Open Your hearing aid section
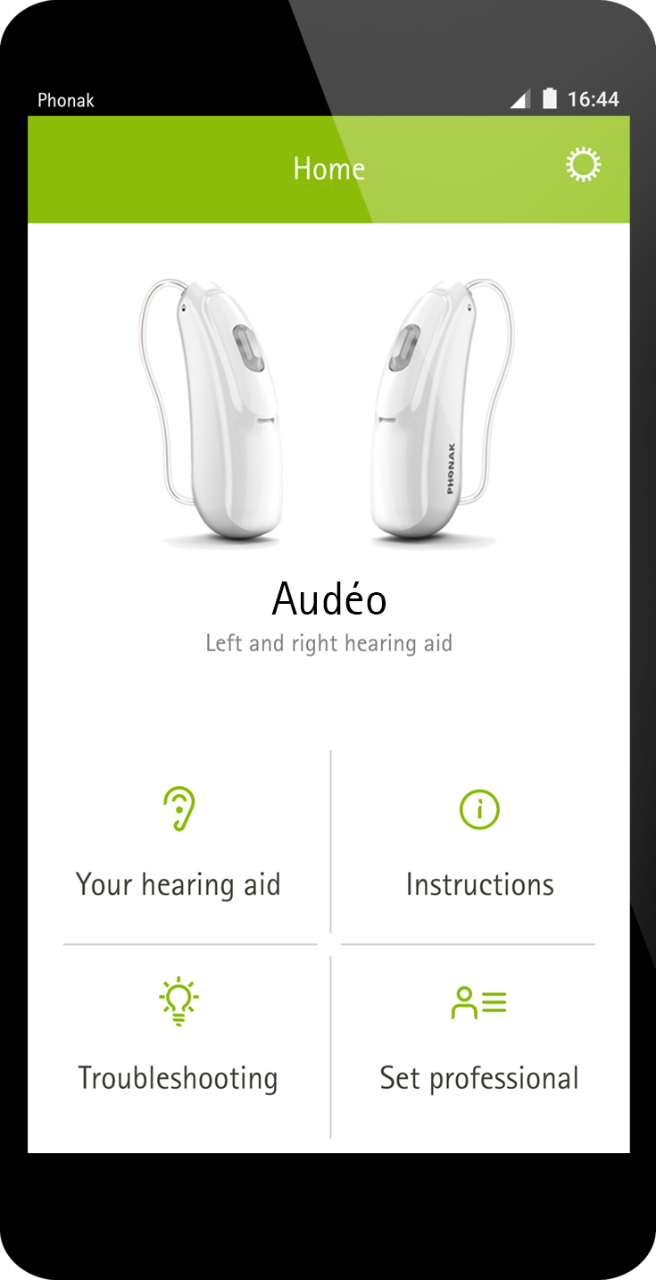 click(179, 845)
